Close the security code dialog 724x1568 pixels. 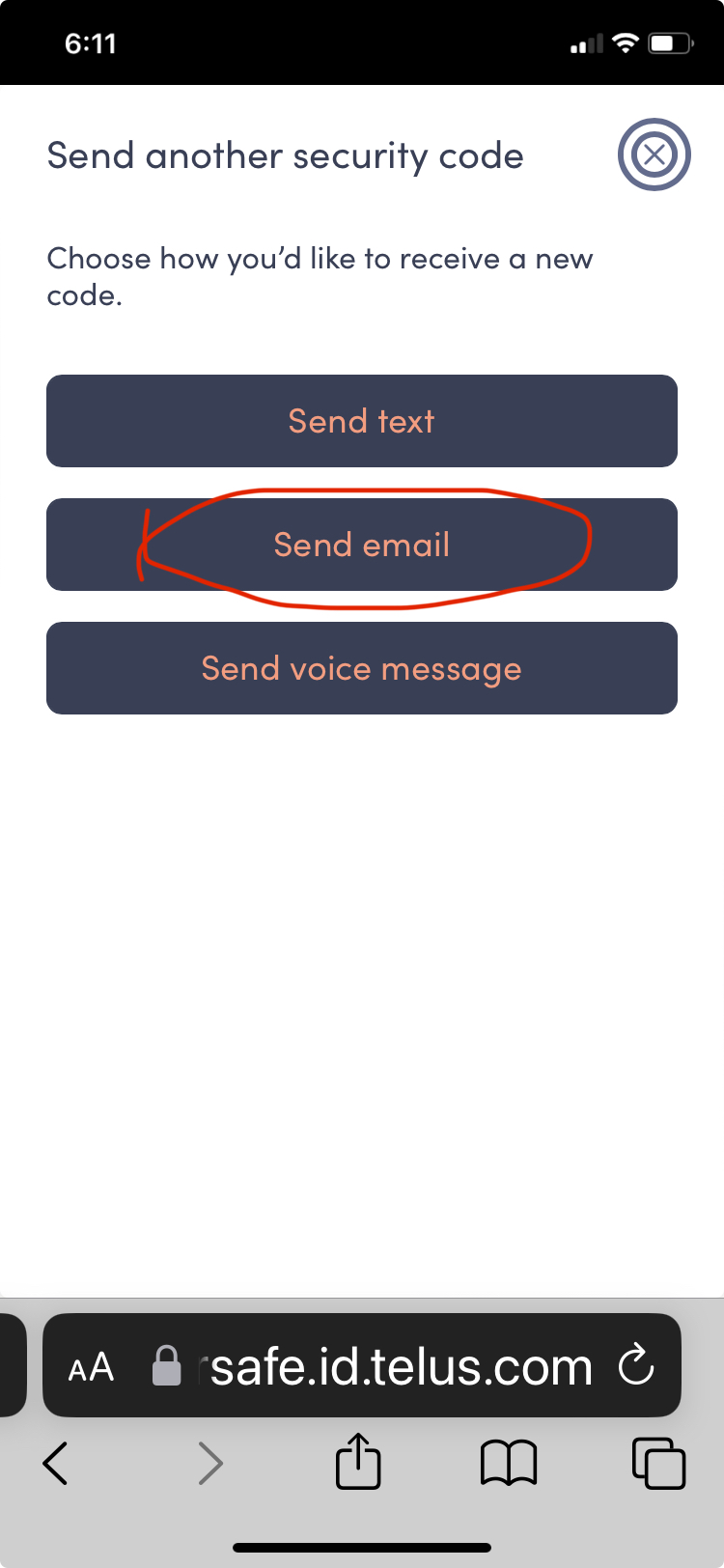point(654,154)
